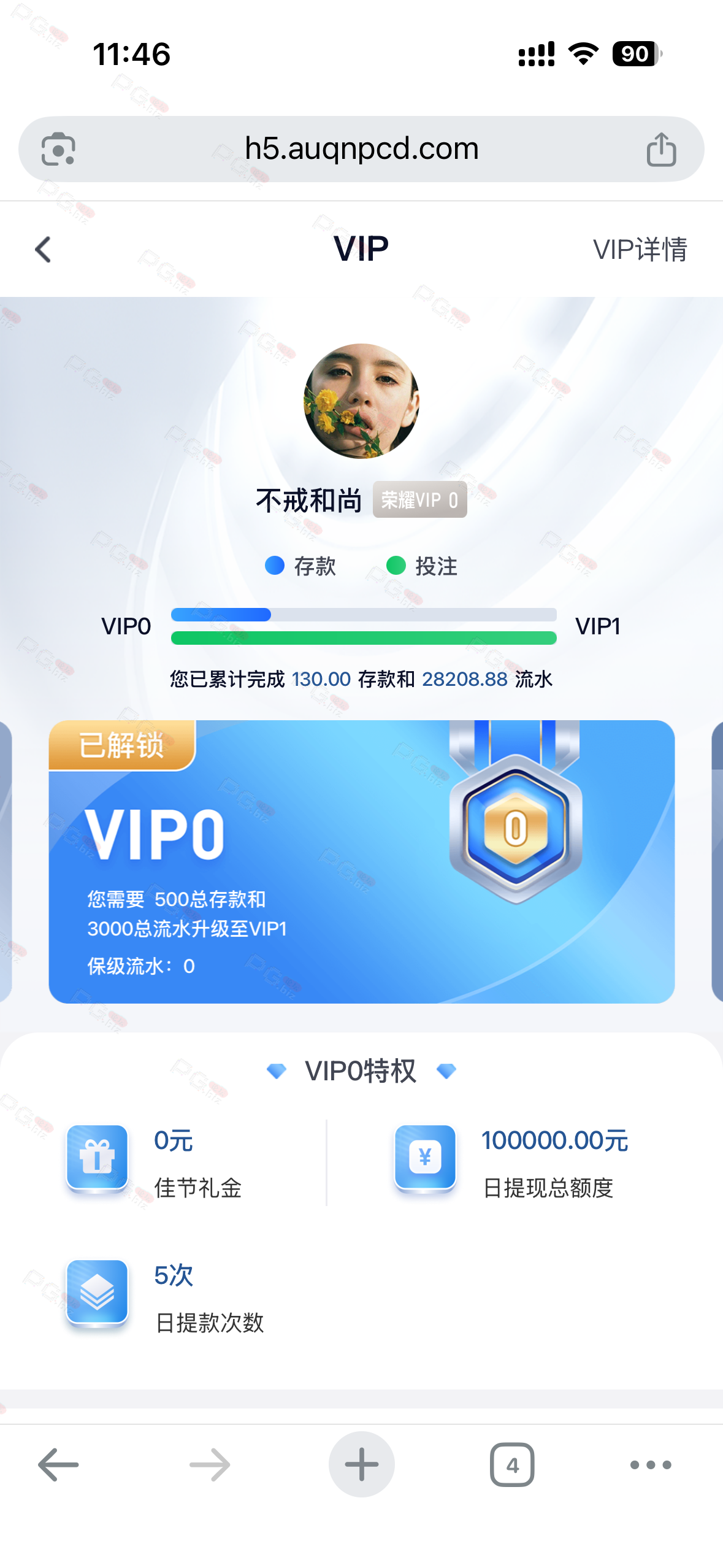Tap the profile avatar photo
Viewport: 723px width, 1568px height.
pyautogui.click(x=361, y=401)
